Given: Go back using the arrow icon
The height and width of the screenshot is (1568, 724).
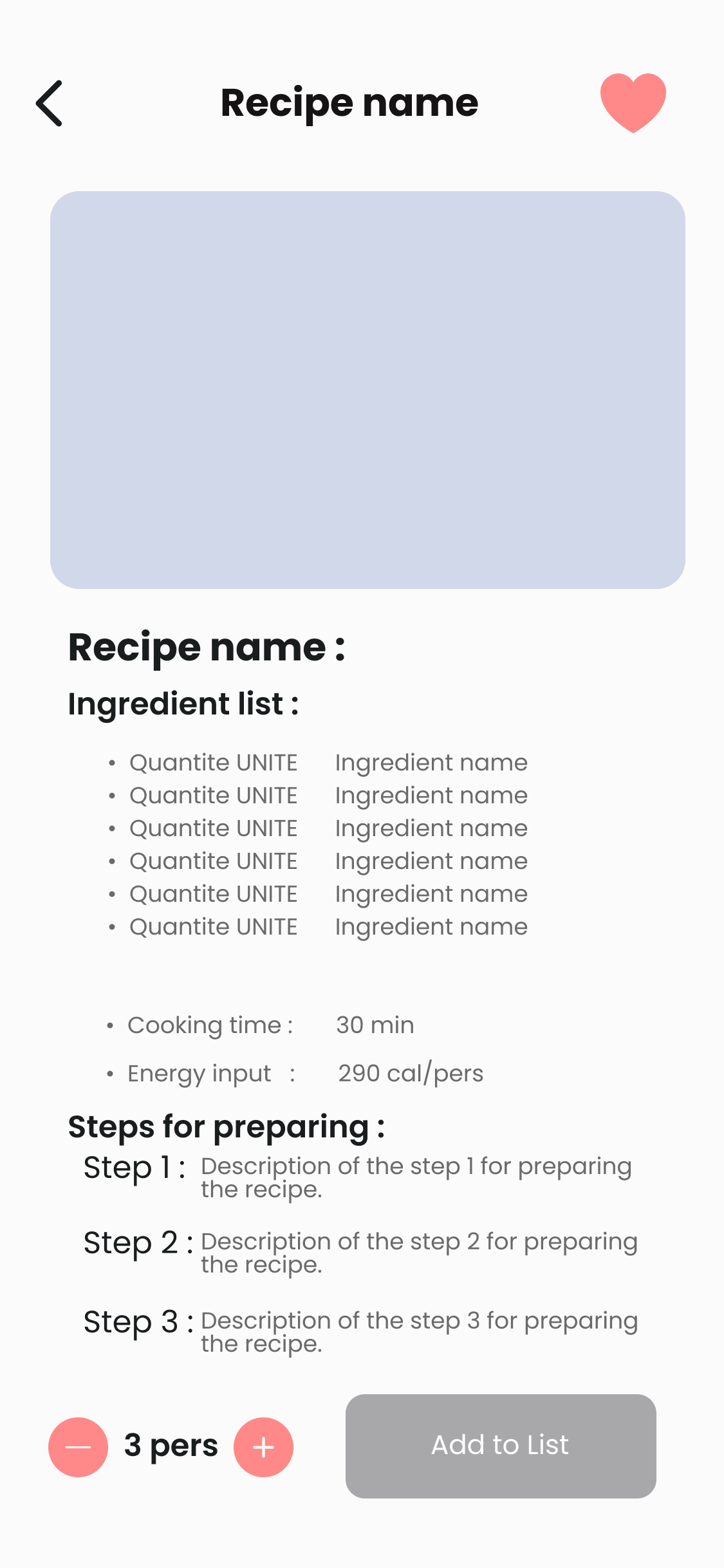Looking at the screenshot, I should coord(49,103).
